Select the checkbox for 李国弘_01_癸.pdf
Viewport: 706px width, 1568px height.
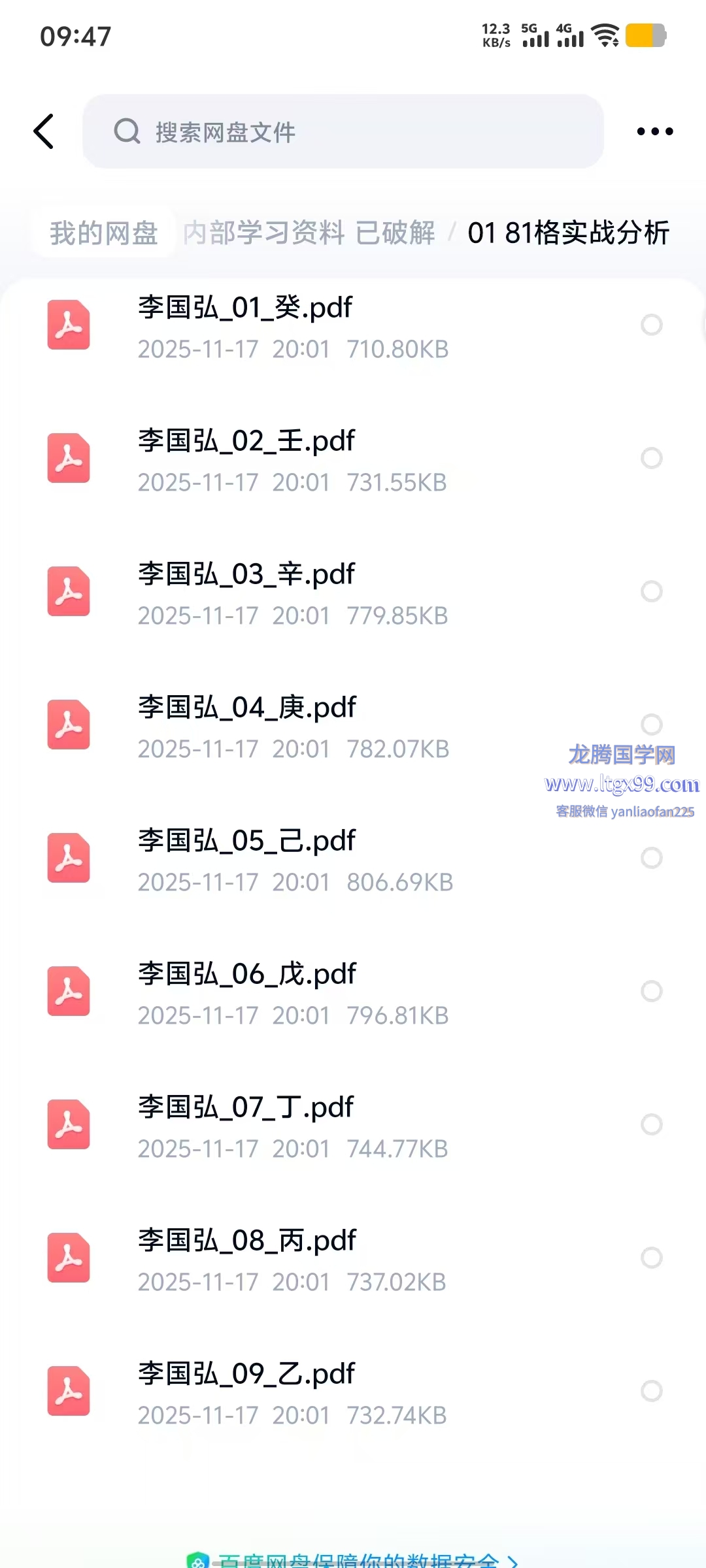(x=651, y=325)
